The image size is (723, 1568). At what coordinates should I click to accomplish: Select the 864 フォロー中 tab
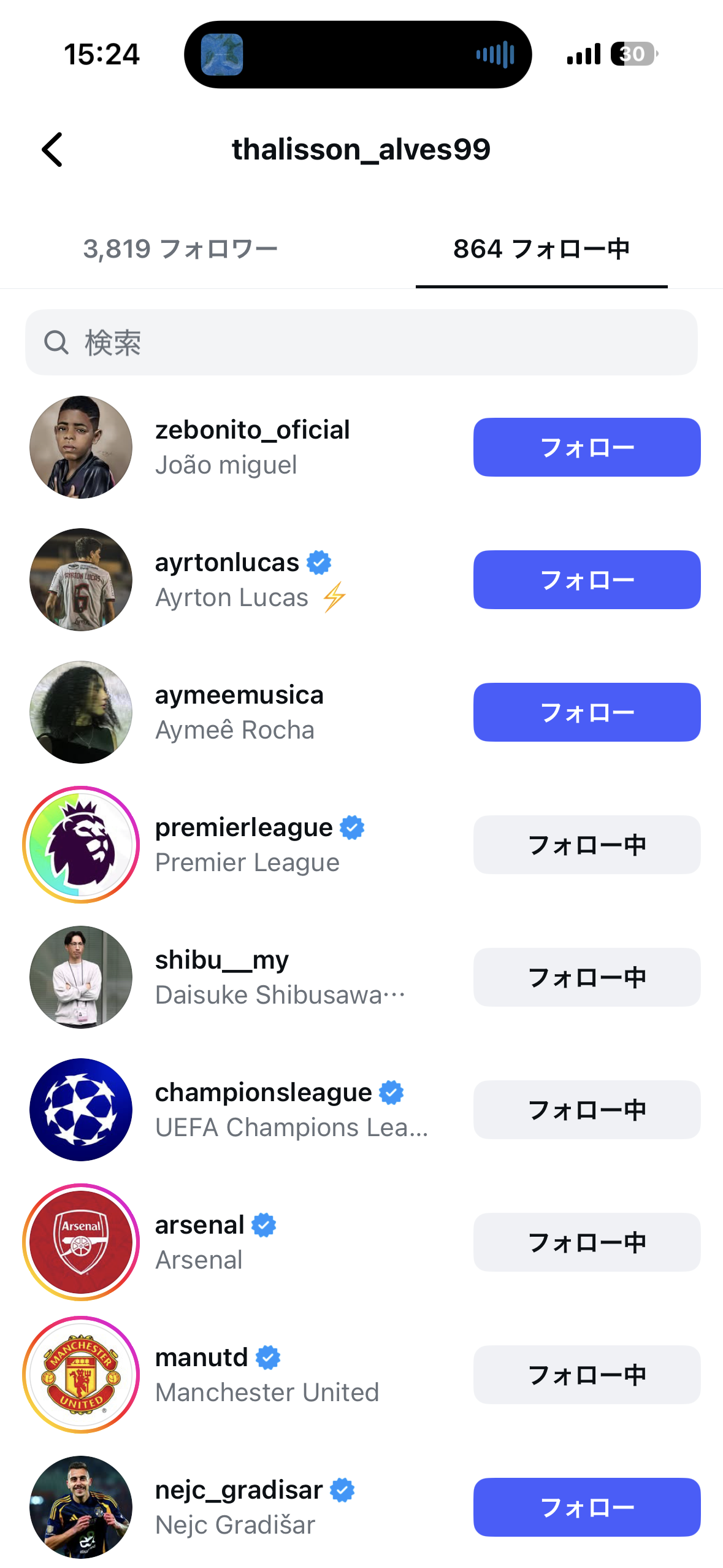point(541,249)
